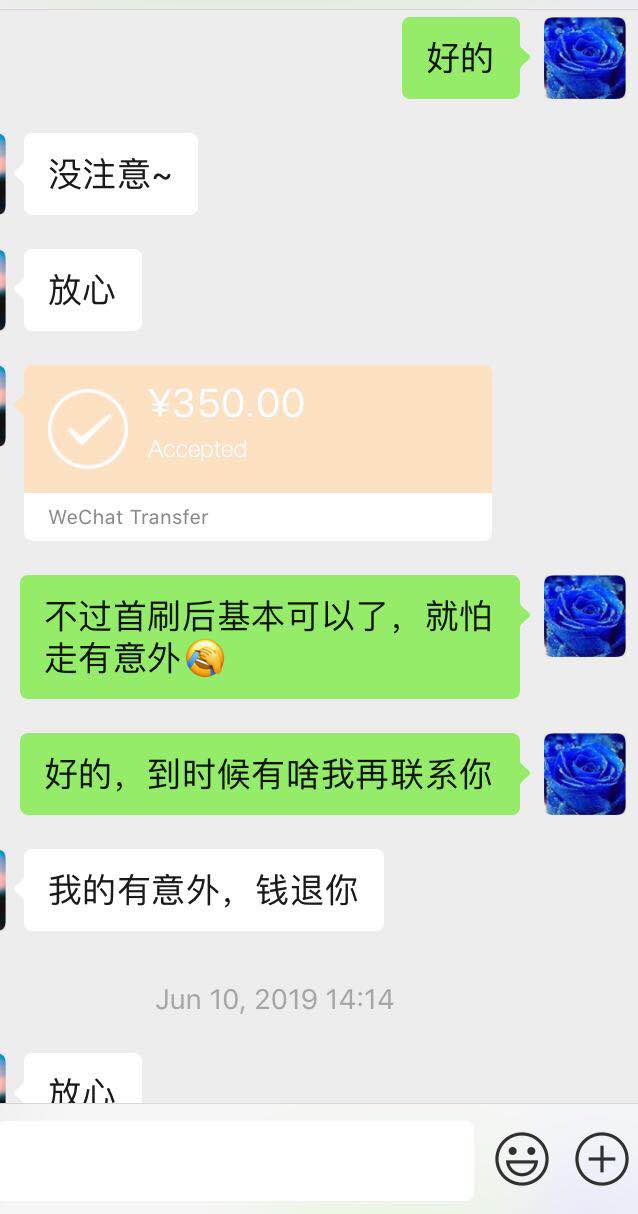The image size is (638, 1214).
Task: Open sender profile beside "不过首刷后基本可以了" message
Action: pyautogui.click(x=584, y=616)
